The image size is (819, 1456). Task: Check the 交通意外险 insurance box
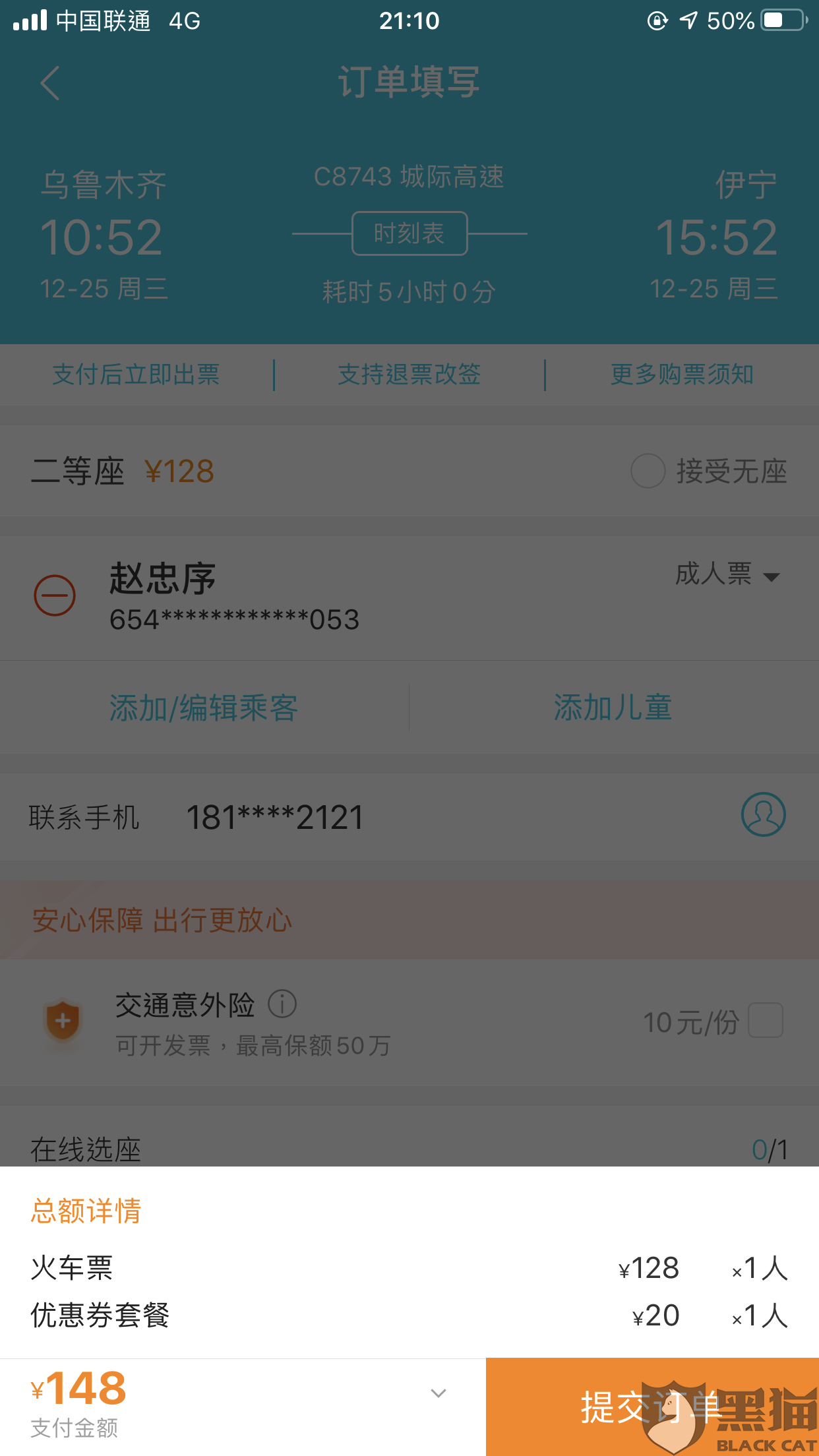click(766, 1020)
